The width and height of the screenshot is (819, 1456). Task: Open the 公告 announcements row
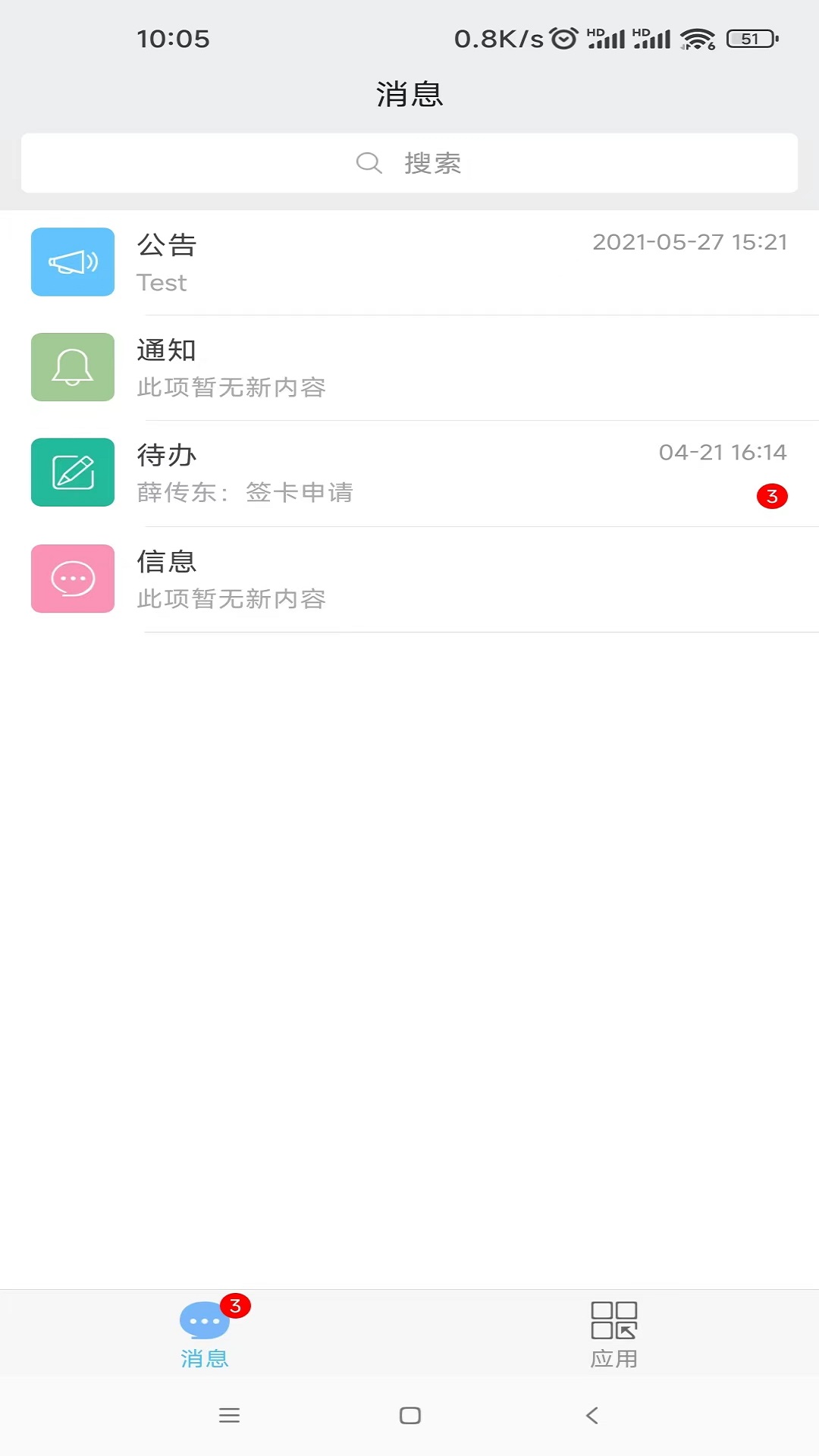pyautogui.click(x=409, y=262)
